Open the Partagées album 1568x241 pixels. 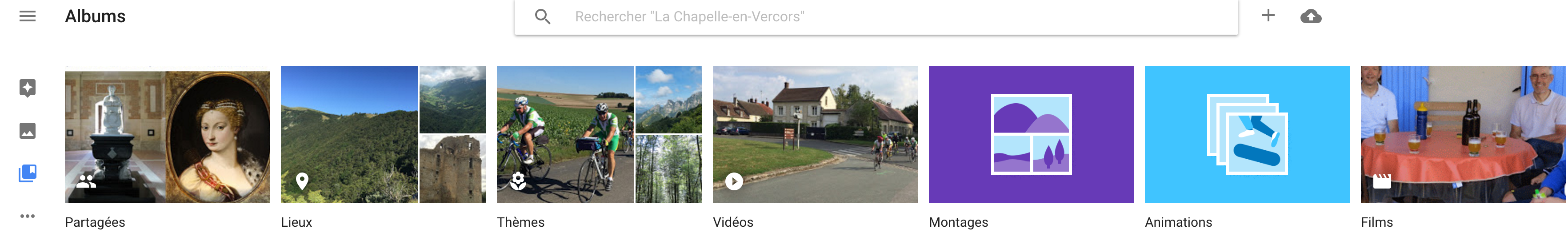pos(168,134)
